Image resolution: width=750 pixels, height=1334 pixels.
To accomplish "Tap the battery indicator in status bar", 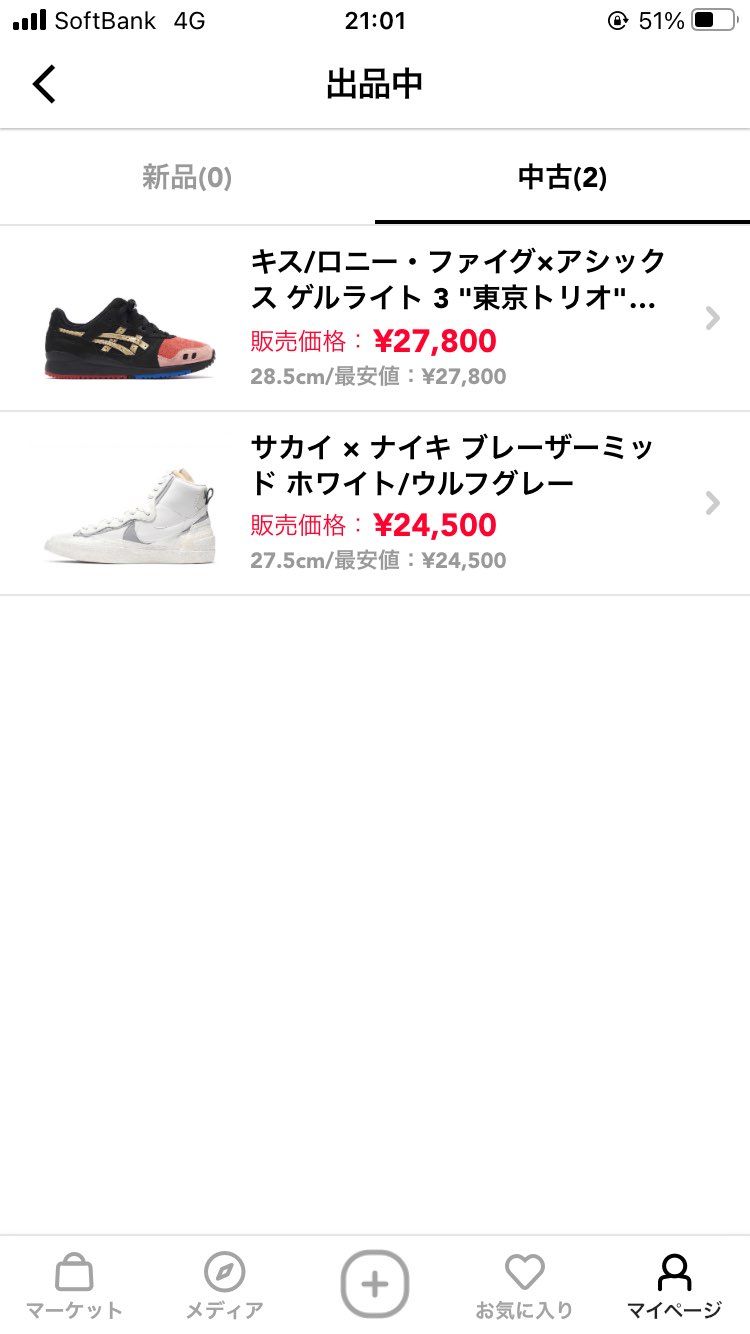I will 713,18.
